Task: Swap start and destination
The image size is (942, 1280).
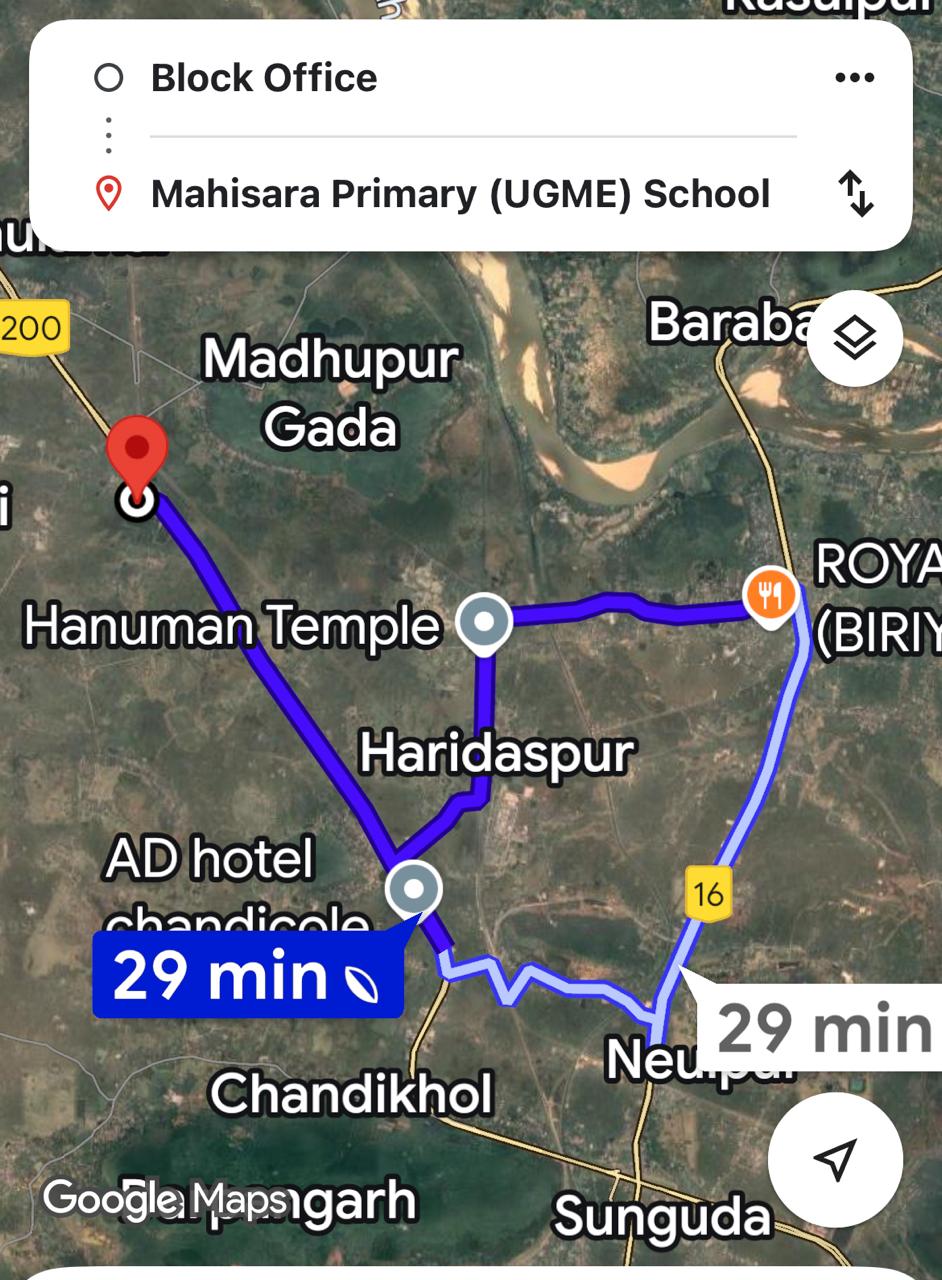Action: 855,193
